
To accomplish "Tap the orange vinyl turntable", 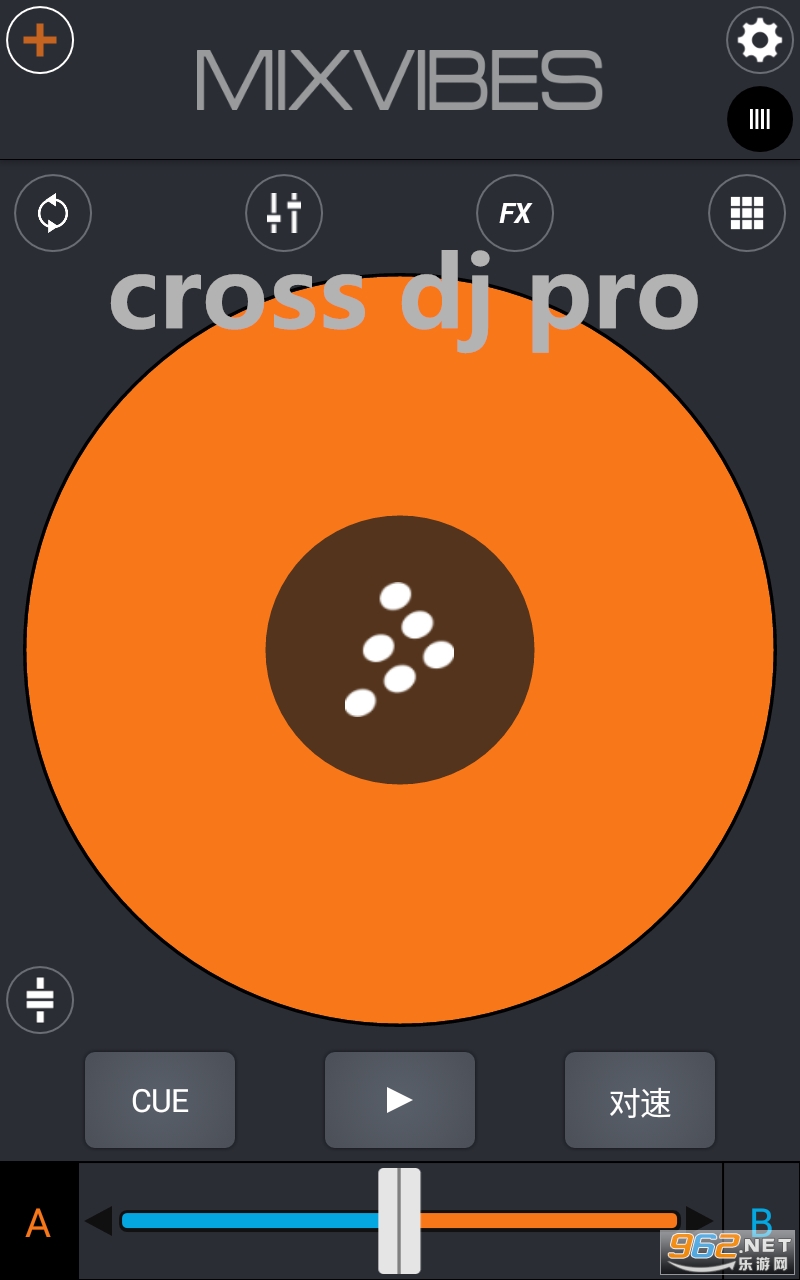I will 400,850.
